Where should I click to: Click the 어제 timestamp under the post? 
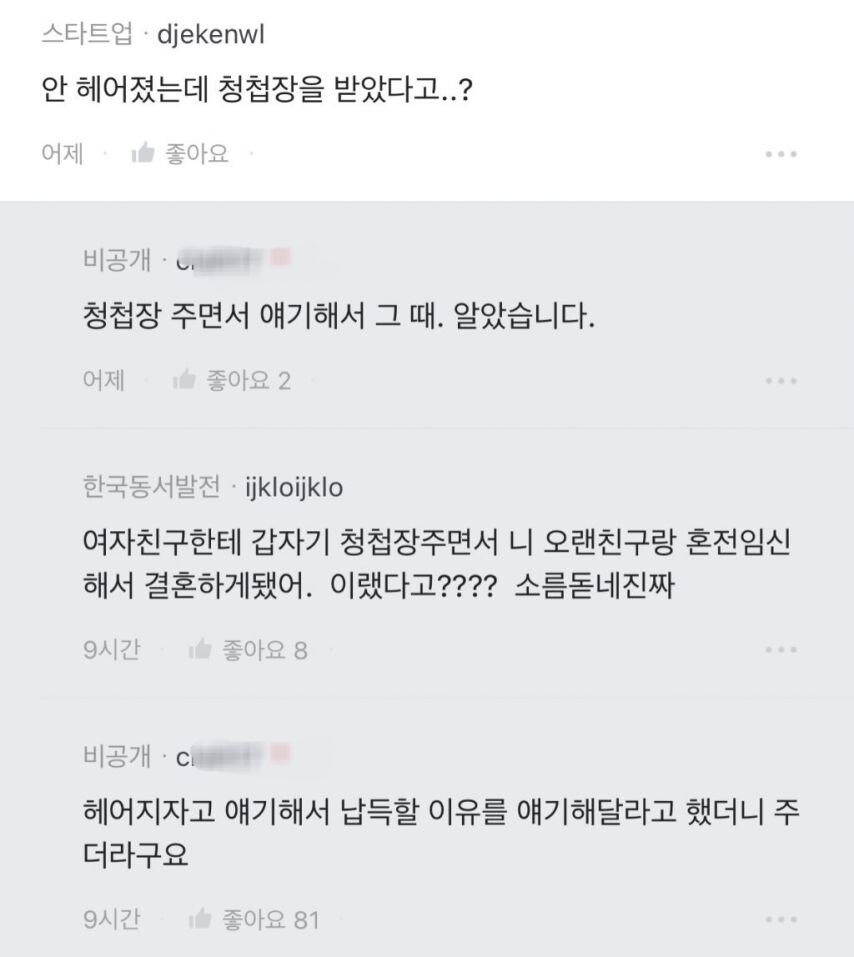[62, 155]
